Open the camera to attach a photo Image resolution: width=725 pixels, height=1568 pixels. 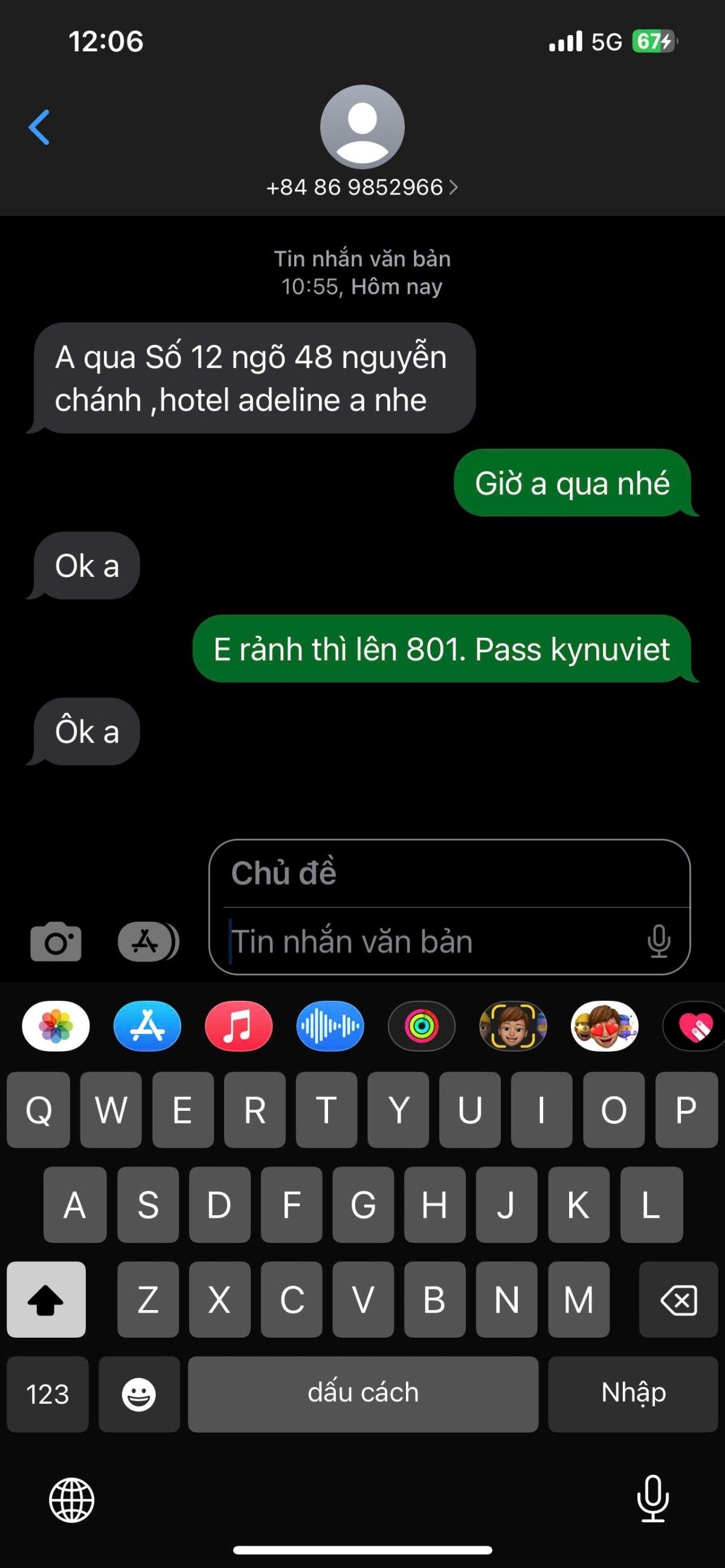click(56, 942)
